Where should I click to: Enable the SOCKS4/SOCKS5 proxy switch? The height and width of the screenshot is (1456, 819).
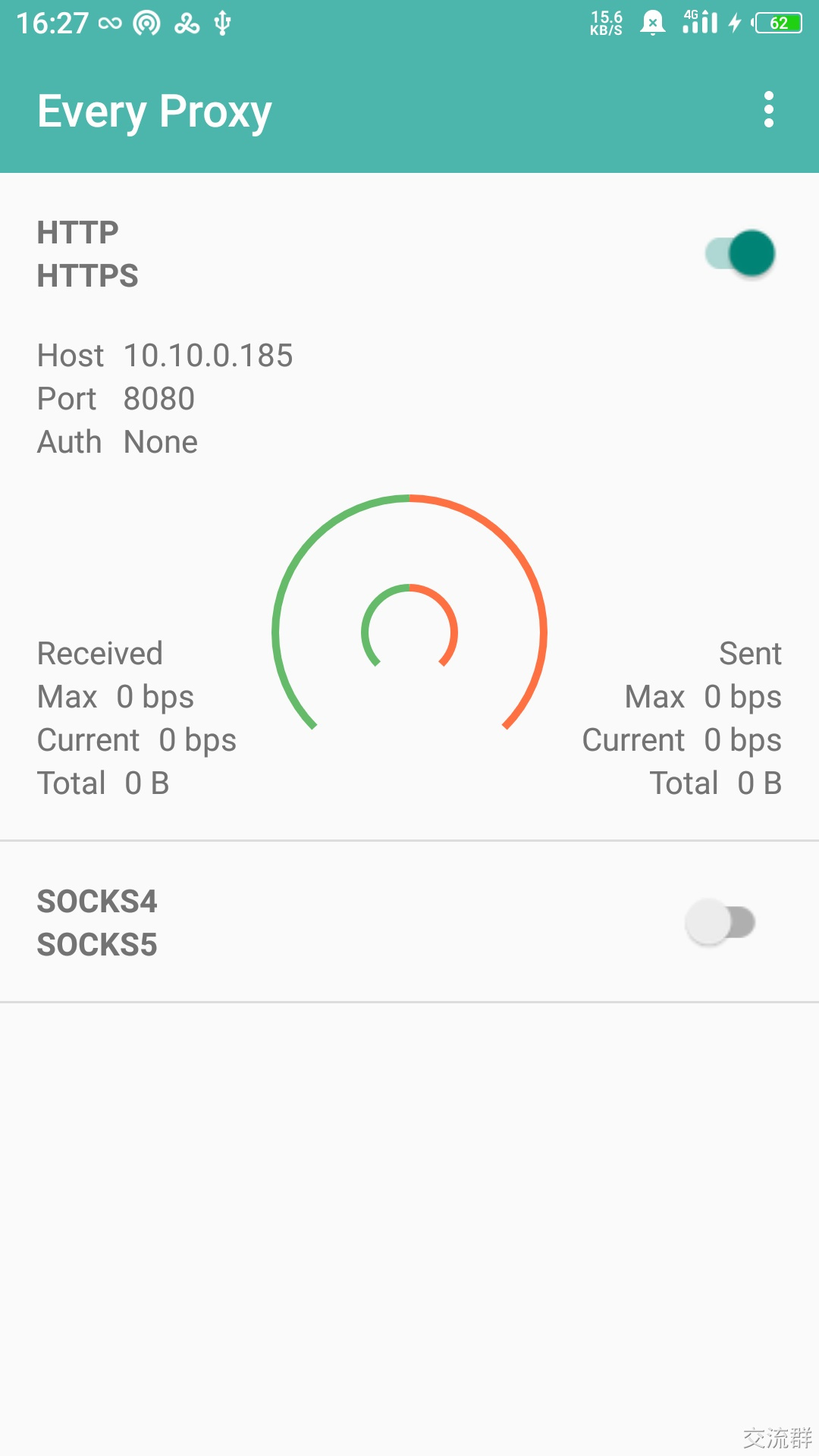click(720, 923)
